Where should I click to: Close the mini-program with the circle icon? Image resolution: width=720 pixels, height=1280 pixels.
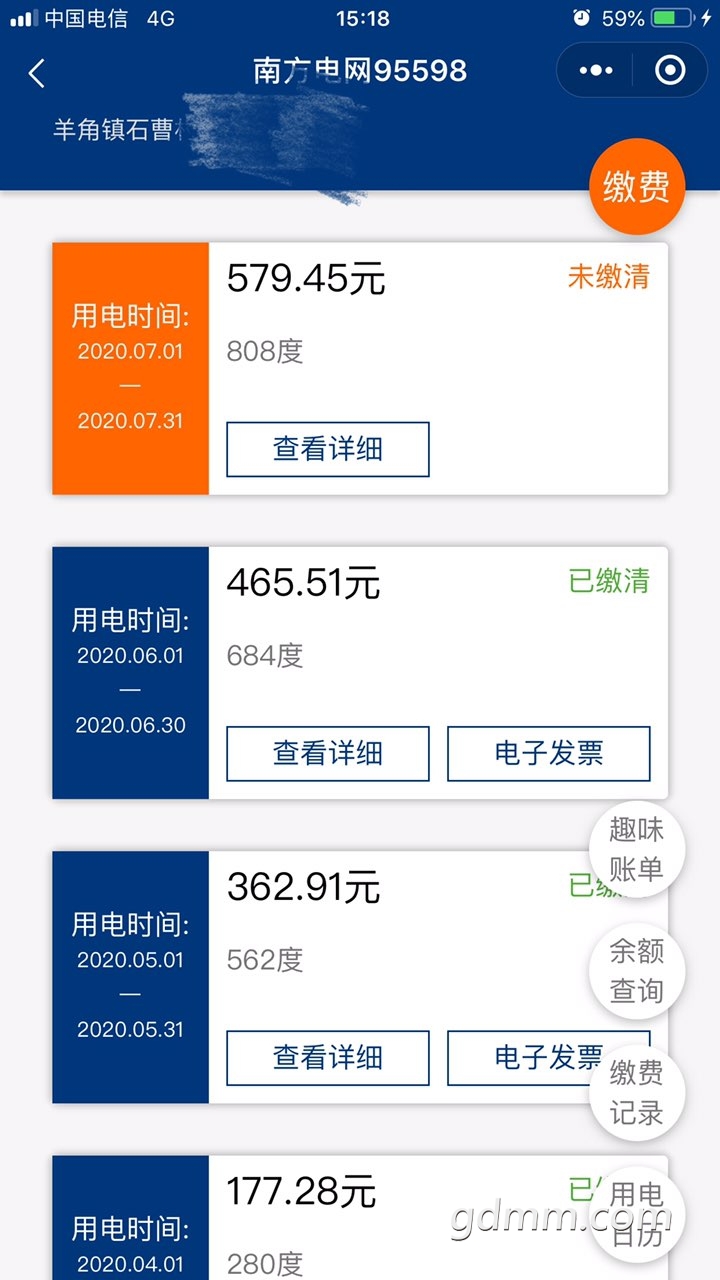(x=670, y=70)
